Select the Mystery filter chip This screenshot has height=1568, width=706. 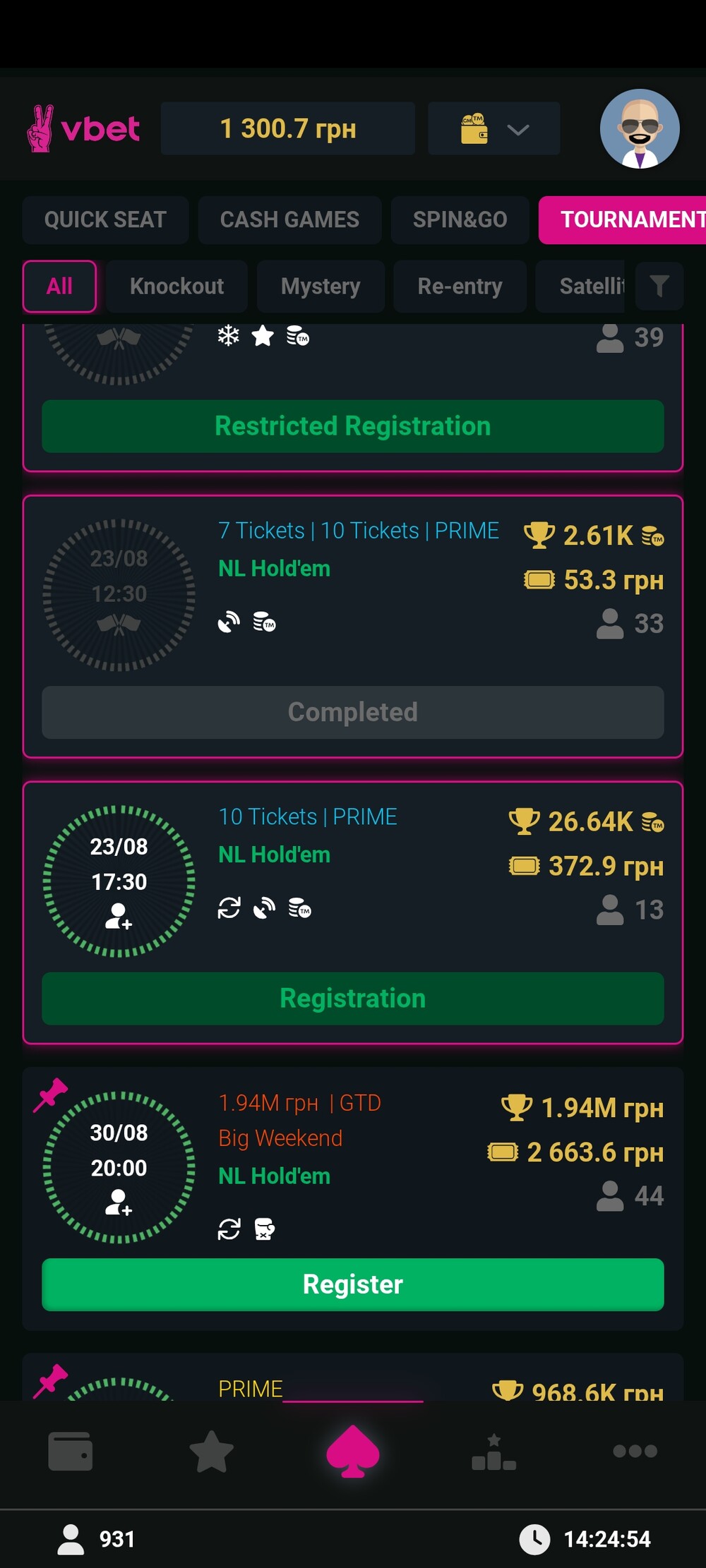321,287
